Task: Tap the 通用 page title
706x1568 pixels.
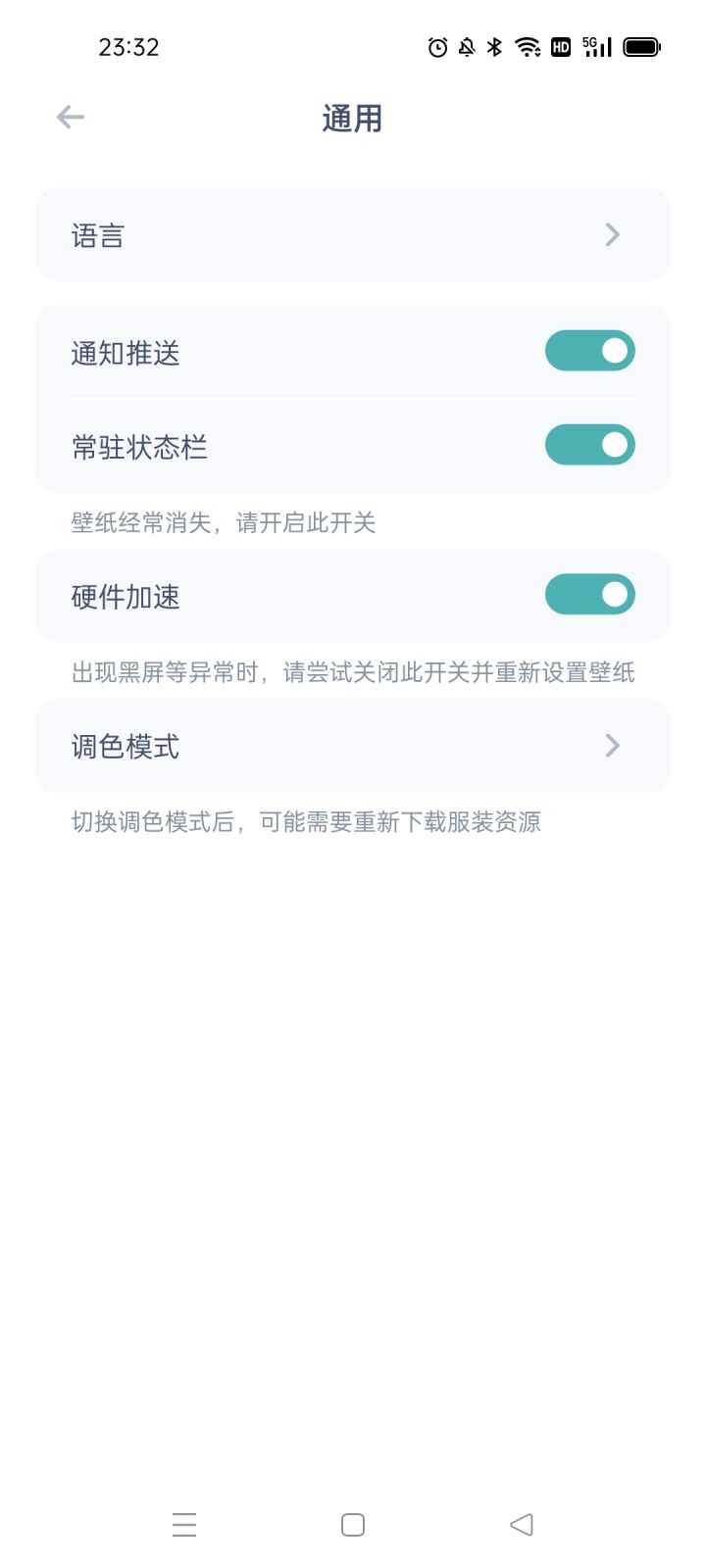Action: click(353, 117)
